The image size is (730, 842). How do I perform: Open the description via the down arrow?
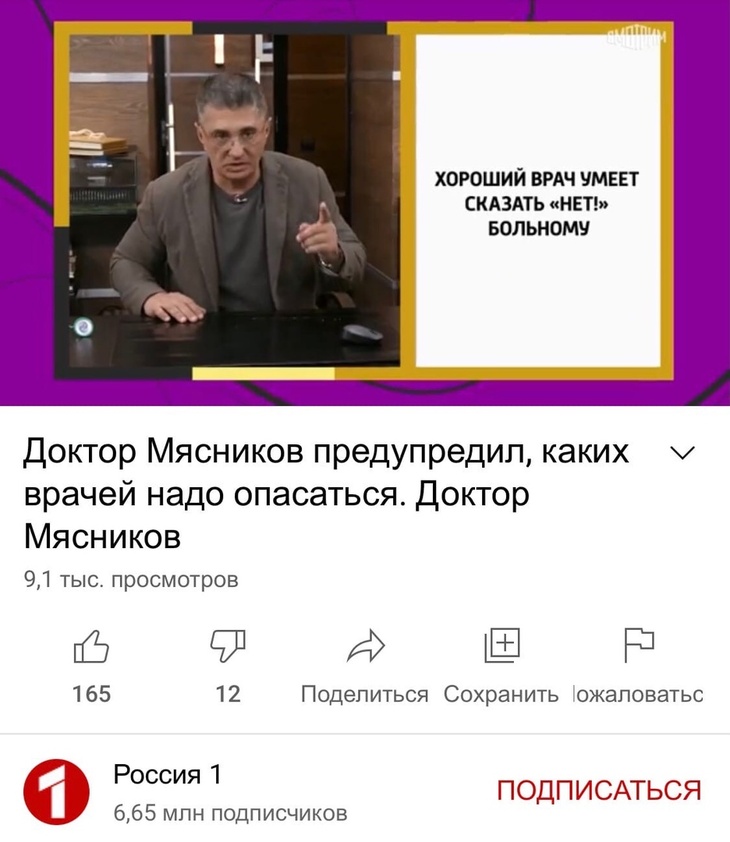click(681, 452)
